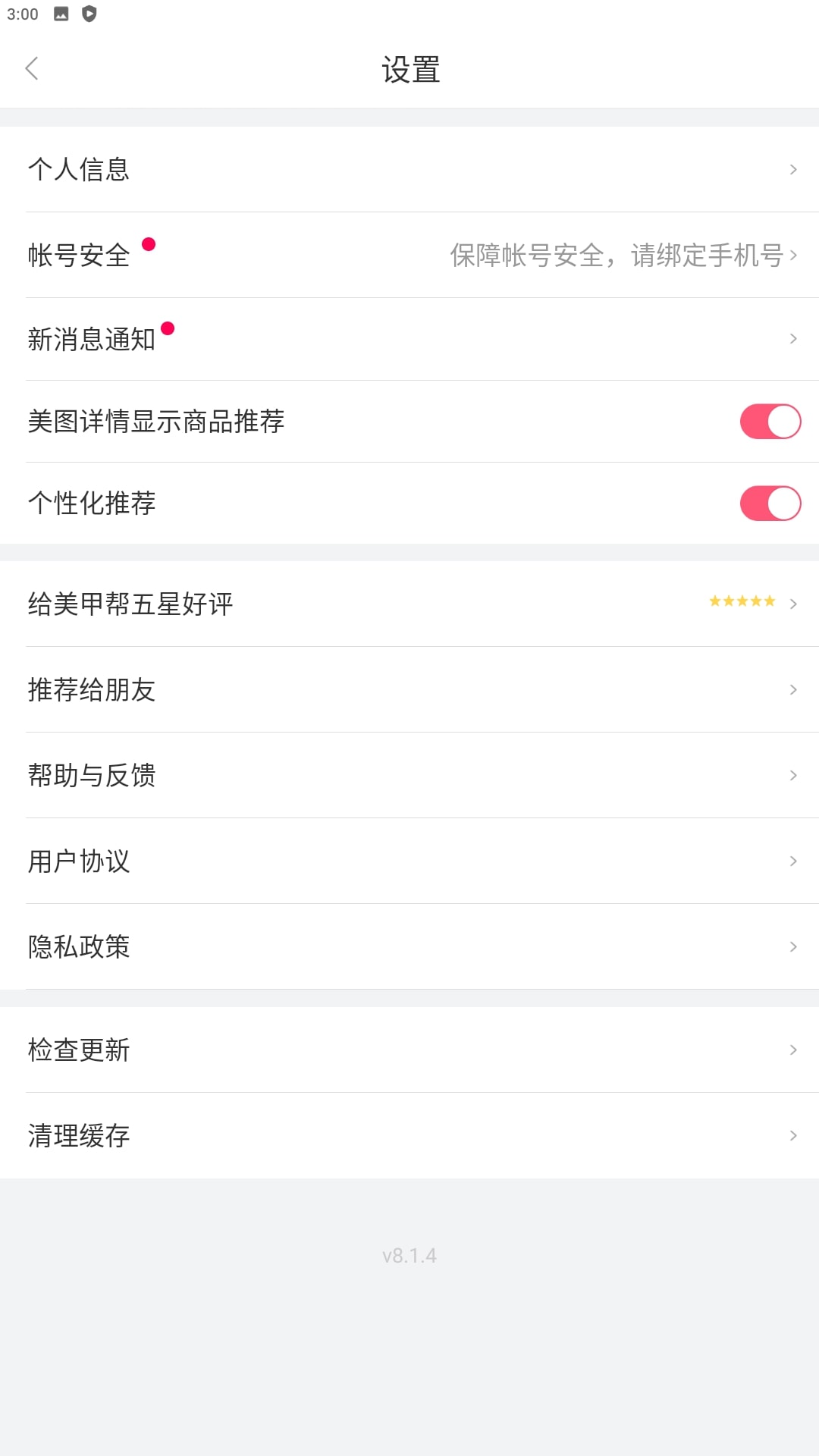Toggle 美图详情显示商品推荐 switch off
This screenshot has width=819, height=1456.
[x=770, y=422]
